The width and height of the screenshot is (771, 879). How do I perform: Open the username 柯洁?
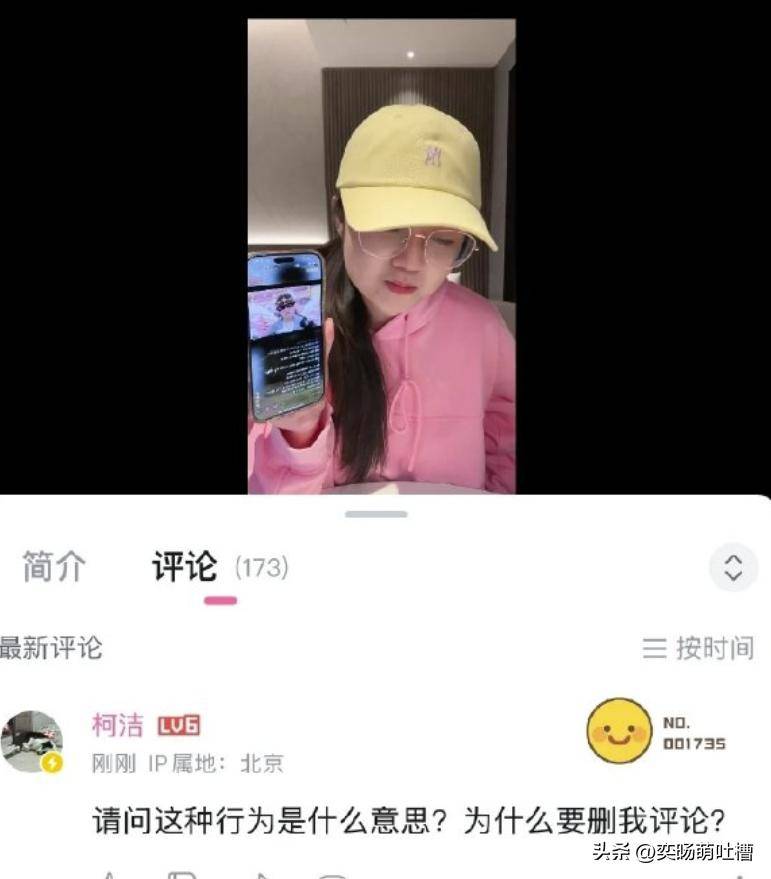click(x=118, y=725)
